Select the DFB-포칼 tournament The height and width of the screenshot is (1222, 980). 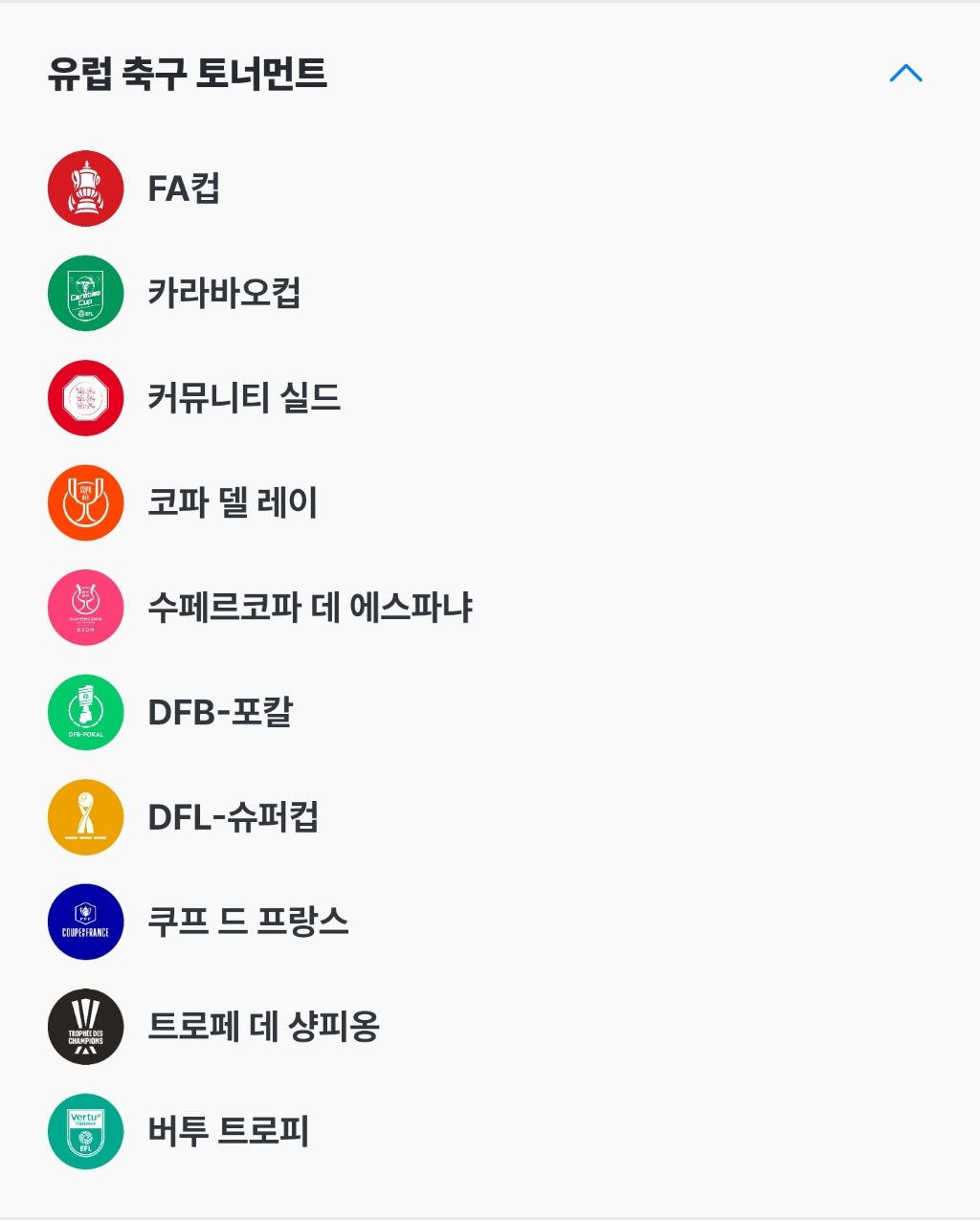coord(490,712)
